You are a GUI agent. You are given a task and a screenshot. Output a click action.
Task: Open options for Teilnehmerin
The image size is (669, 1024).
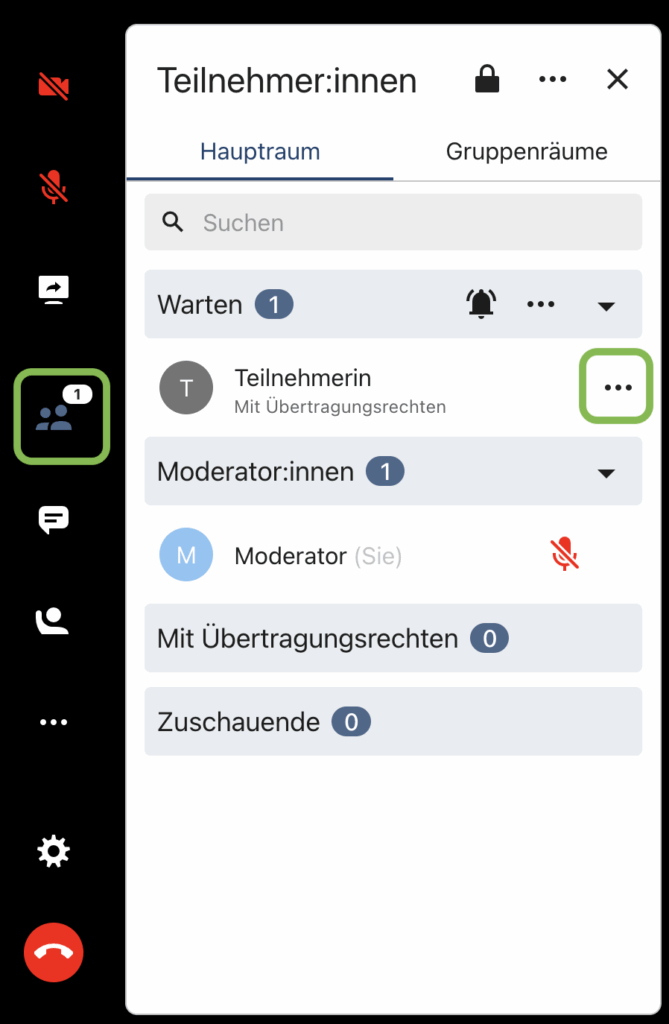click(x=617, y=387)
